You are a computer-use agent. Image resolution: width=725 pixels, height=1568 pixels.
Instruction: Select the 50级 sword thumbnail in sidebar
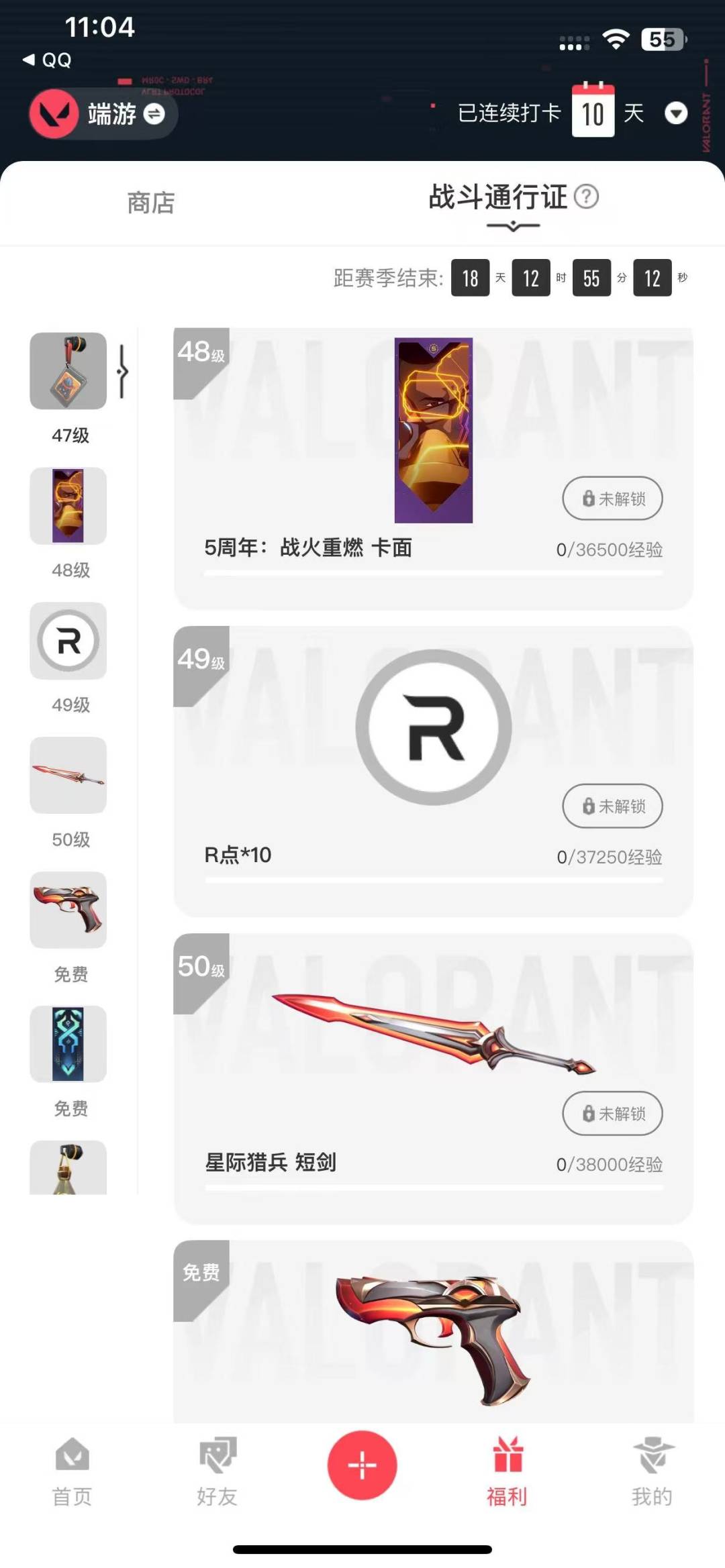click(x=68, y=776)
